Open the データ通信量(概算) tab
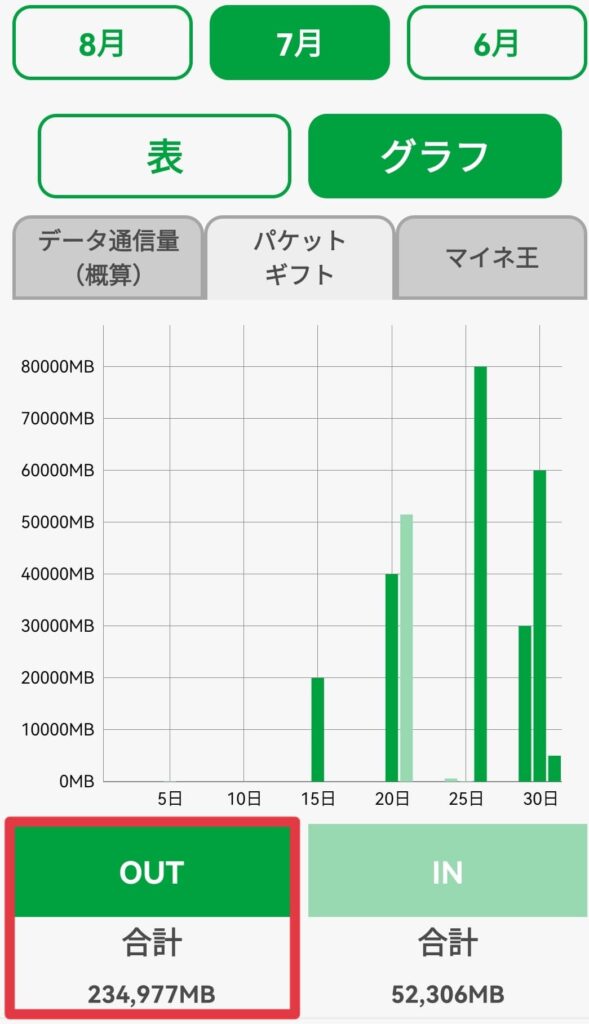The height and width of the screenshot is (1024, 589). [108, 258]
